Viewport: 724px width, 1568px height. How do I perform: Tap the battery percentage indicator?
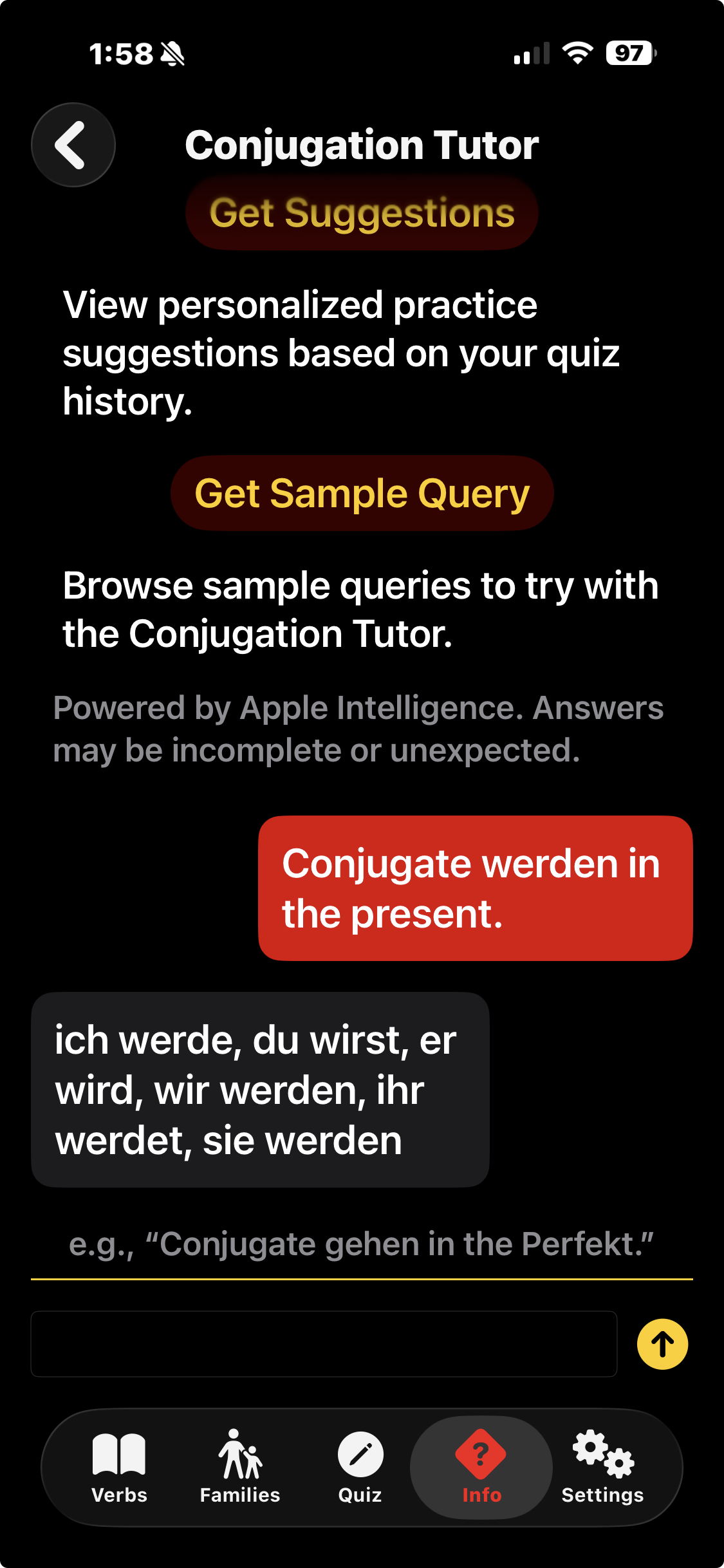click(629, 55)
